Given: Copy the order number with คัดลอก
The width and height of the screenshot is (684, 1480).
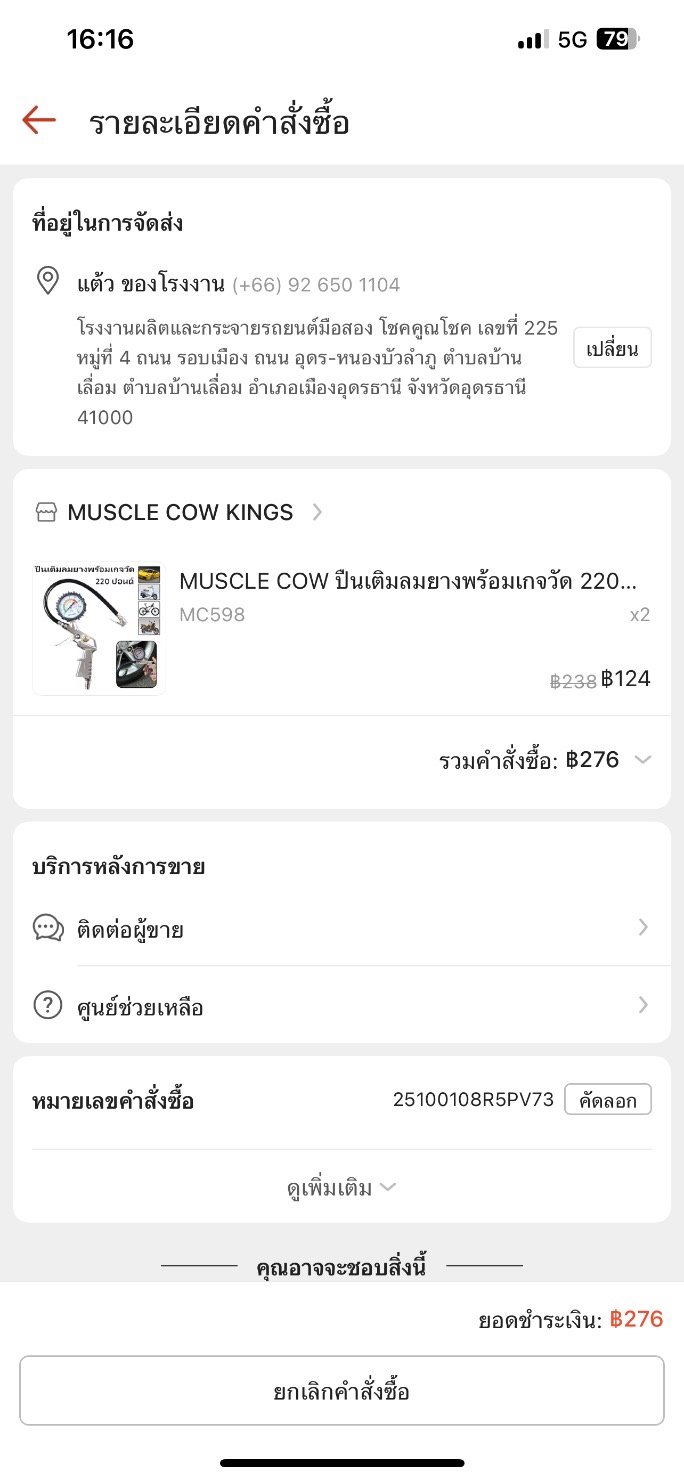Looking at the screenshot, I should pos(607,1100).
